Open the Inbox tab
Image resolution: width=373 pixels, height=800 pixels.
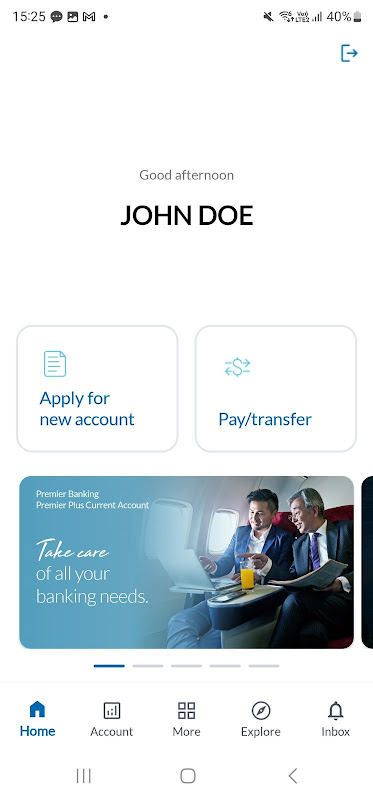click(336, 719)
